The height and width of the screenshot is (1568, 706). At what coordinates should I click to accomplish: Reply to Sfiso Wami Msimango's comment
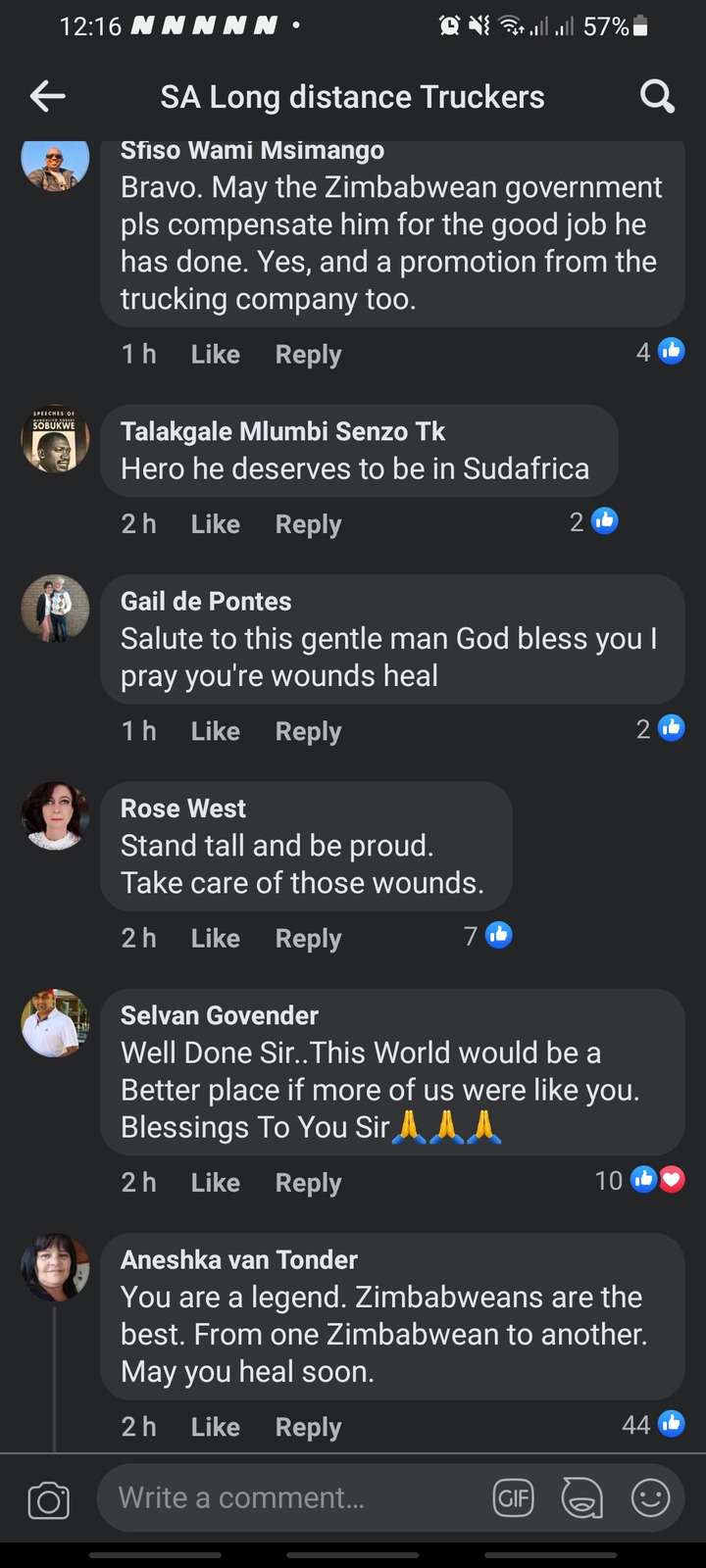coord(308,354)
